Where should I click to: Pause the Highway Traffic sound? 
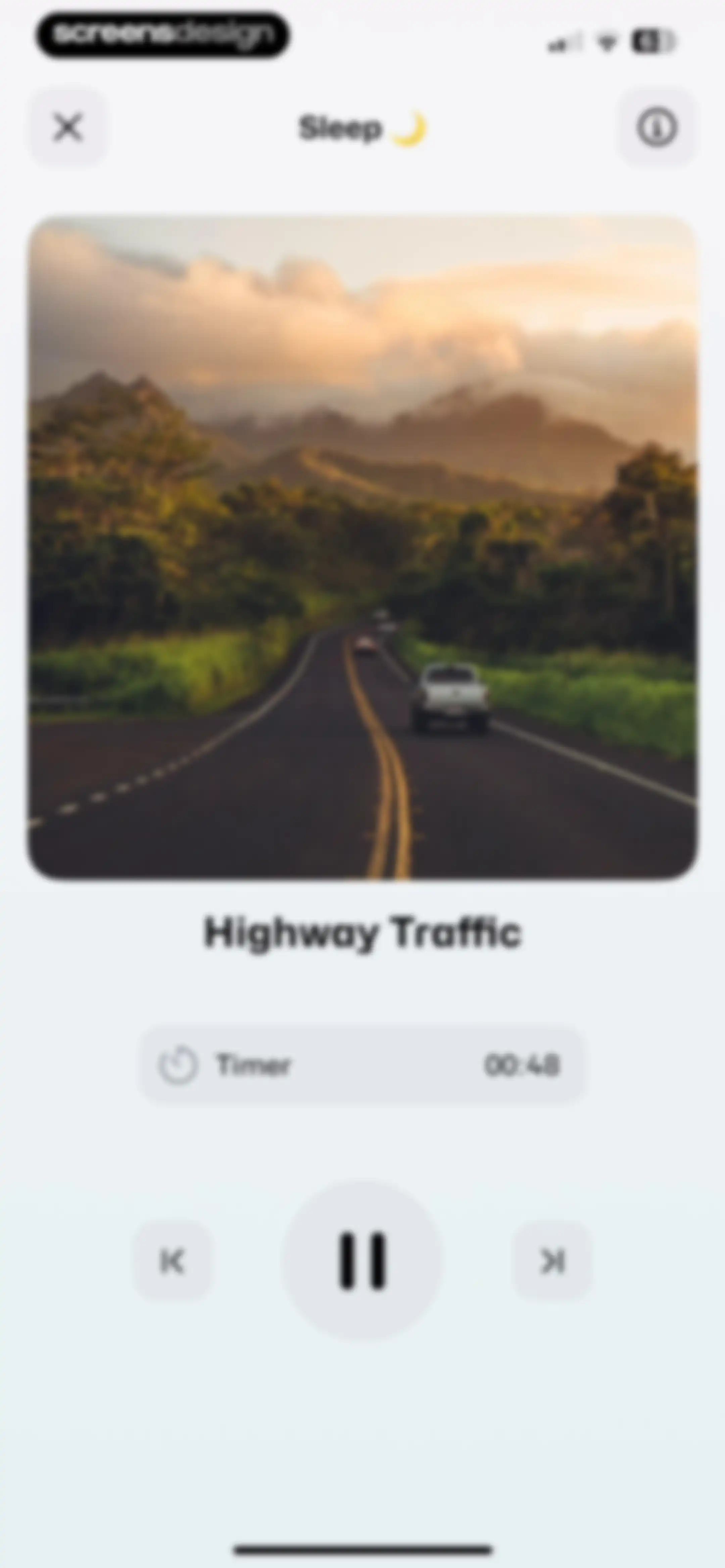tap(362, 1260)
